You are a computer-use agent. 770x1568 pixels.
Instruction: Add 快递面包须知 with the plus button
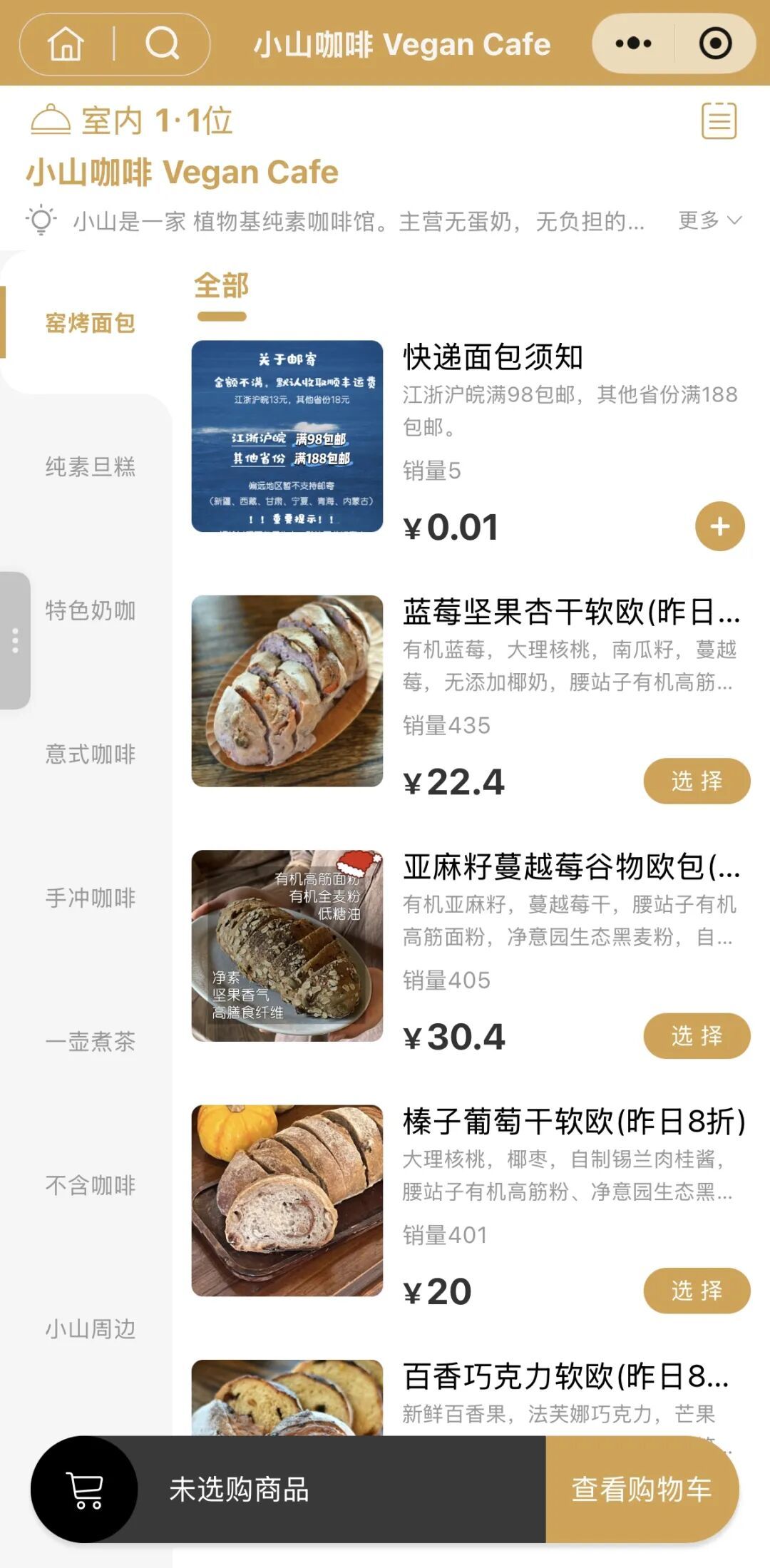tap(719, 527)
